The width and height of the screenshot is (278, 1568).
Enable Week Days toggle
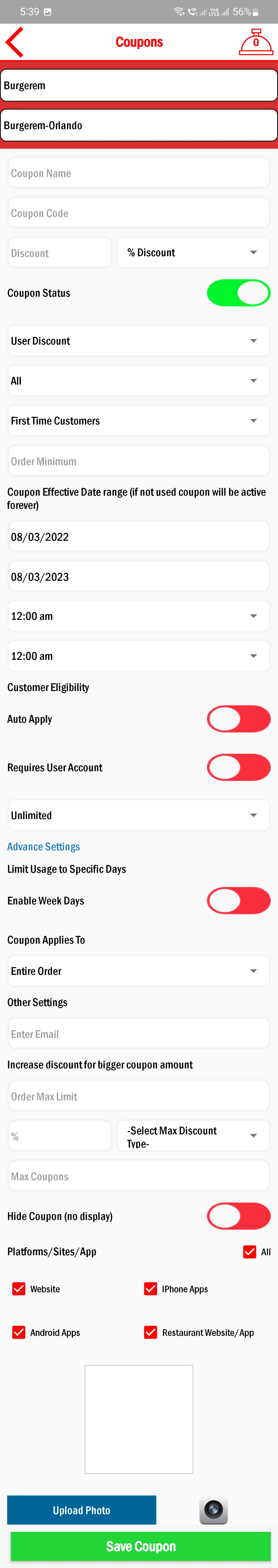tap(239, 901)
